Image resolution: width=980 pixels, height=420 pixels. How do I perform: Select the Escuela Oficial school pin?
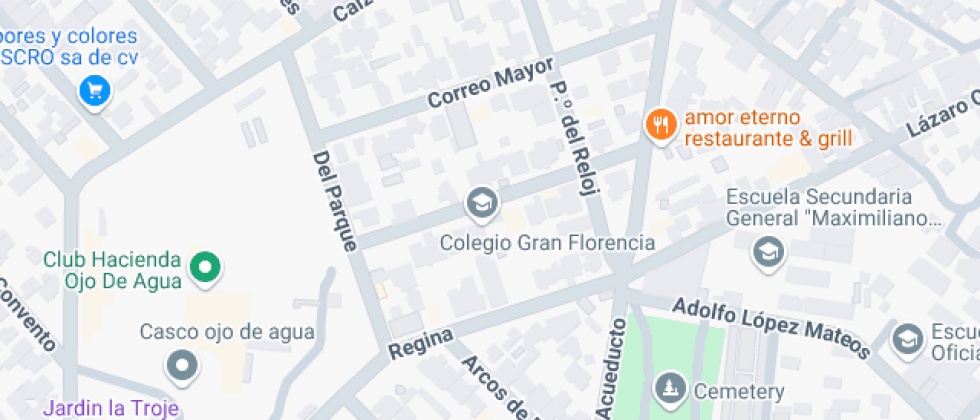tap(907, 339)
